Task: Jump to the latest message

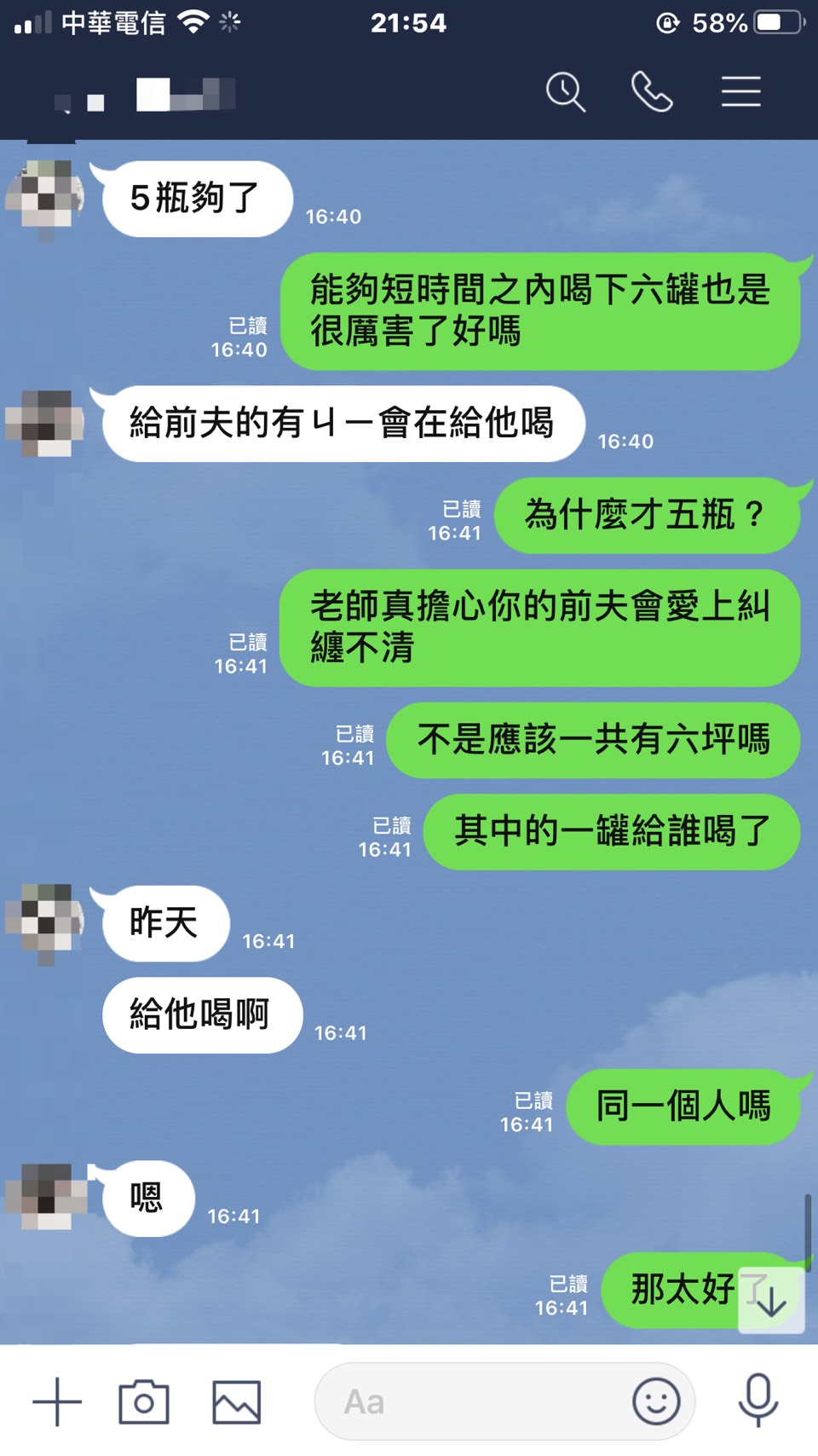Action: tap(771, 1300)
